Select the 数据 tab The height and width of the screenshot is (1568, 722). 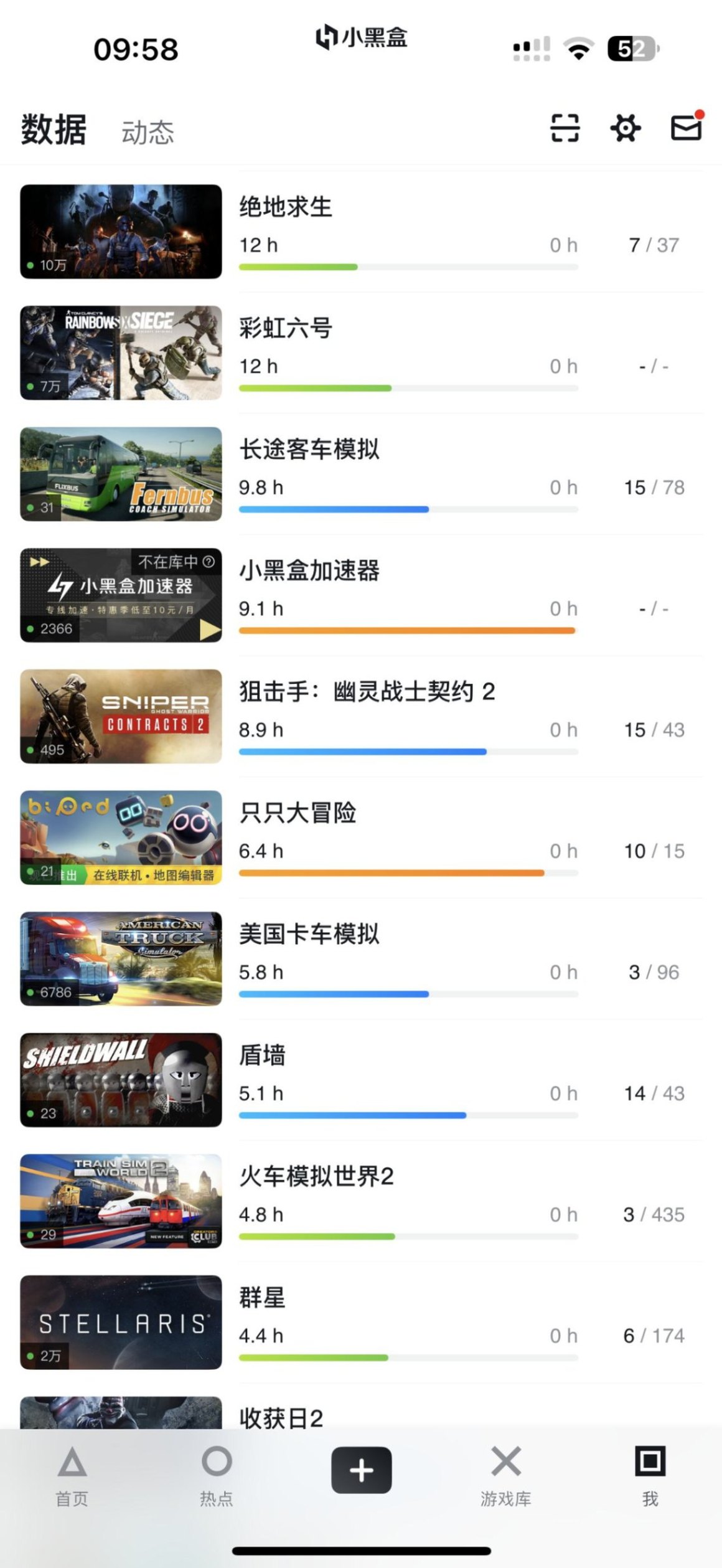pos(54,130)
